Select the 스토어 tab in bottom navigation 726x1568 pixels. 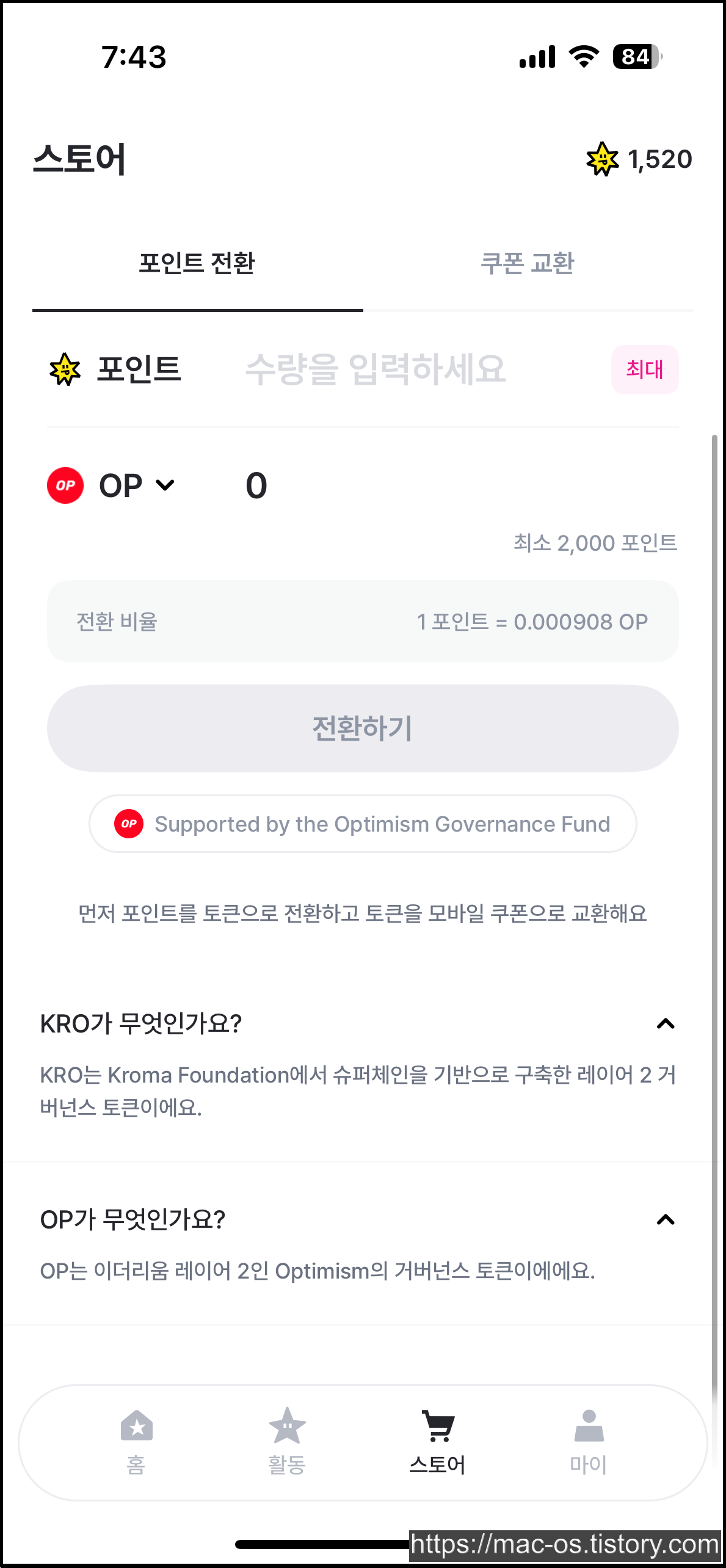pyautogui.click(x=438, y=1443)
